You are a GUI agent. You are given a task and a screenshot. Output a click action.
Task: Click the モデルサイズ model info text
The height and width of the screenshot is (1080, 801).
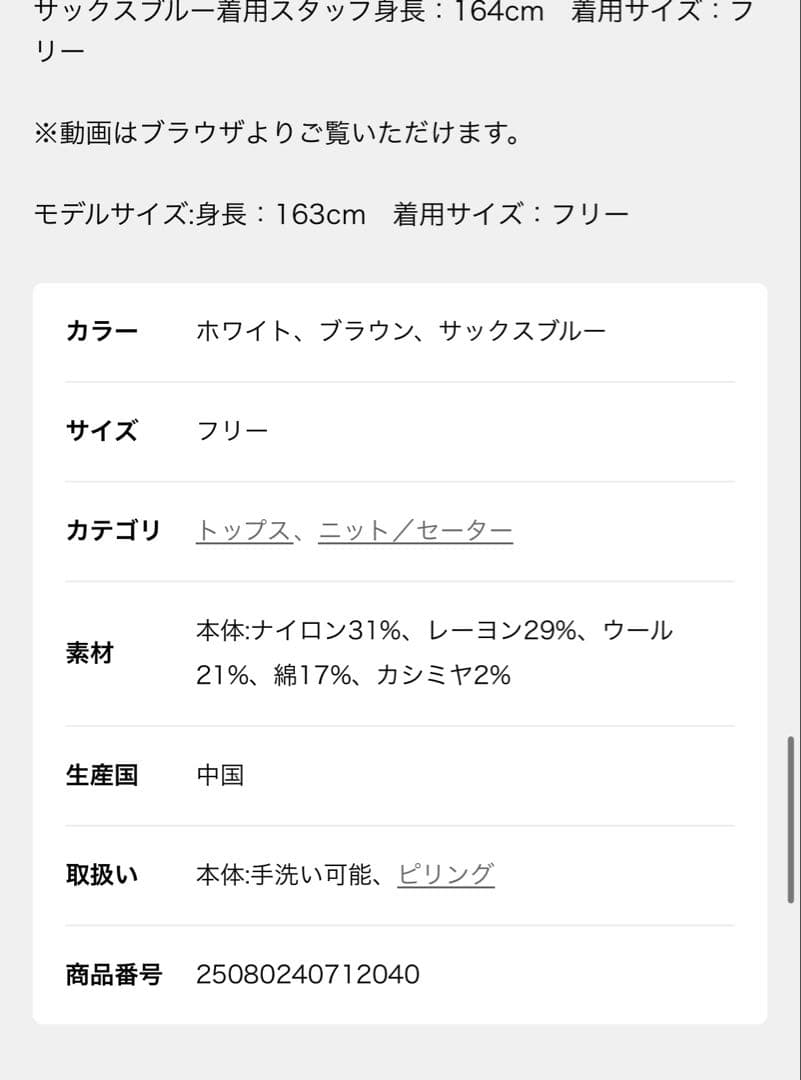(330, 213)
